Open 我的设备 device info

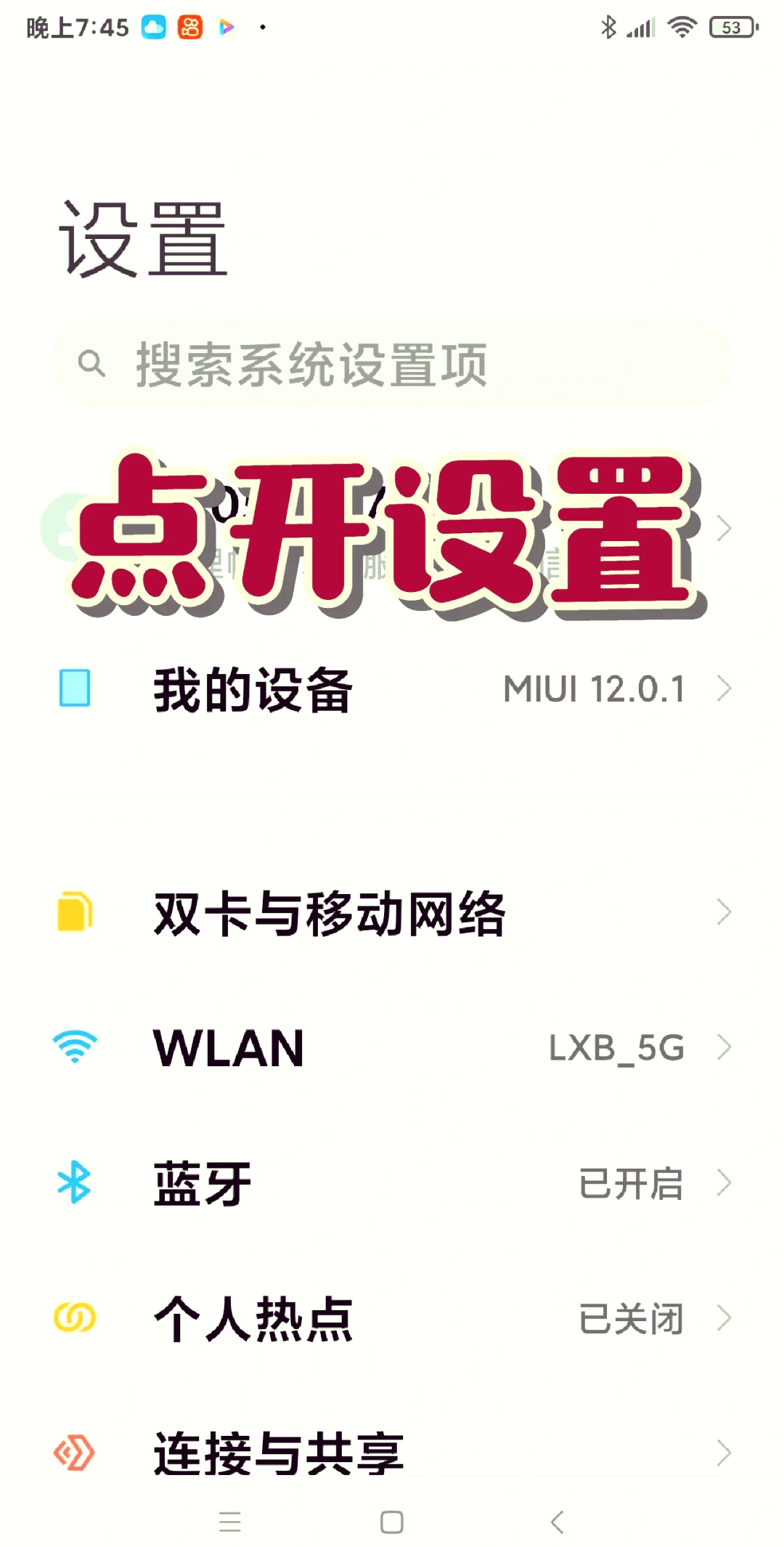392,689
